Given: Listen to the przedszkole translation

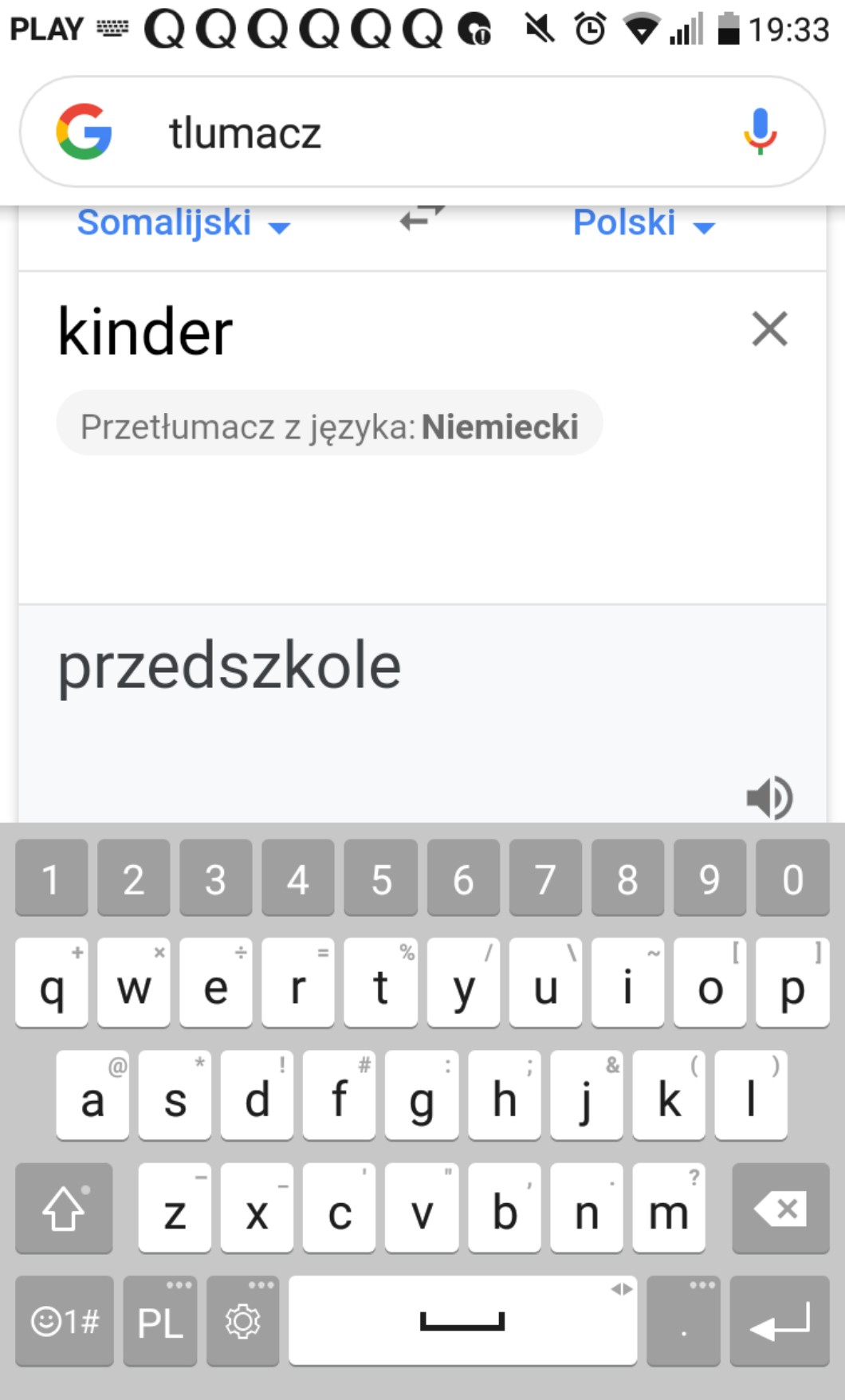Looking at the screenshot, I should tap(769, 797).
